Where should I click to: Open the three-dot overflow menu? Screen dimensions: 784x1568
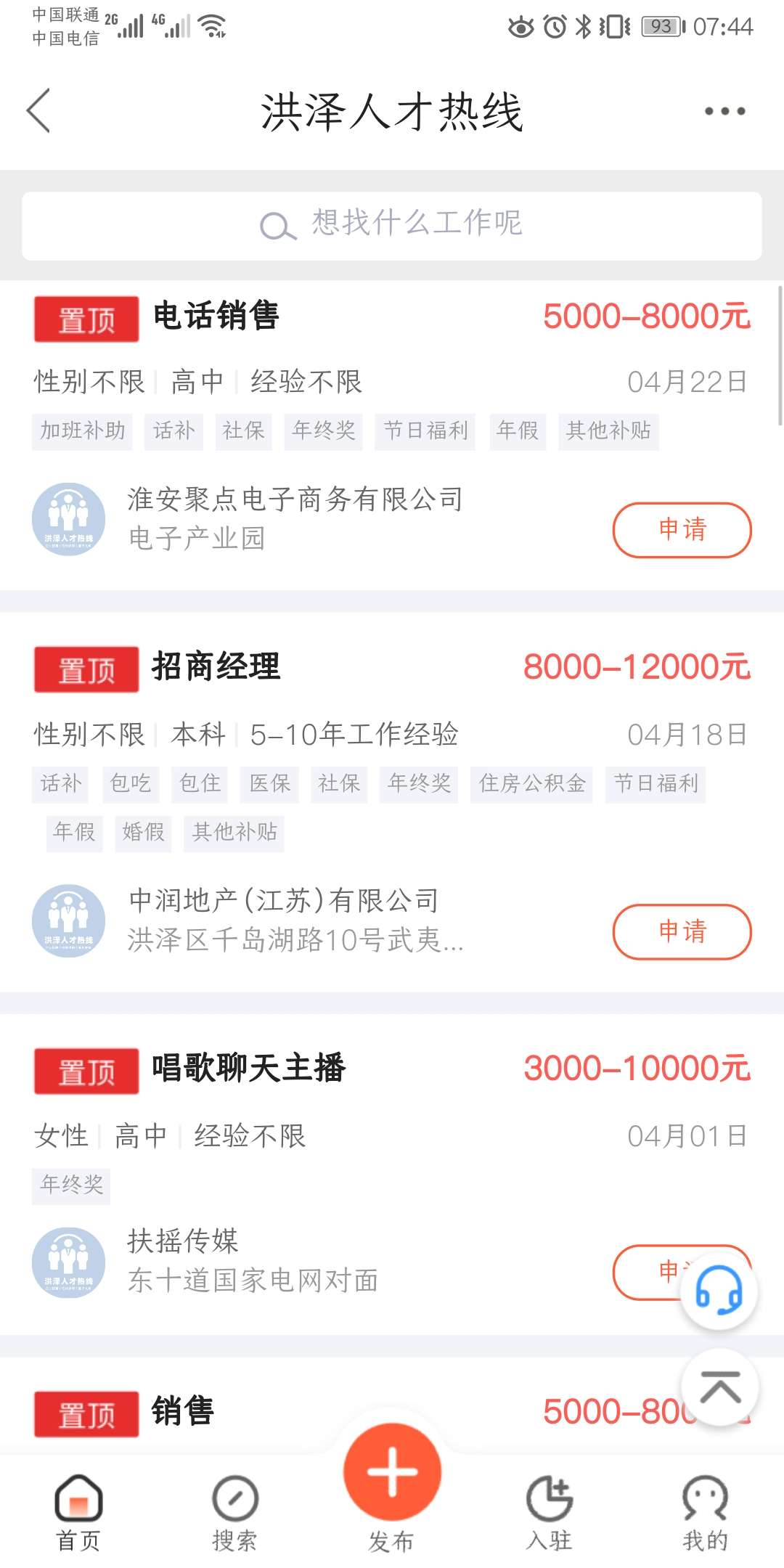724,111
